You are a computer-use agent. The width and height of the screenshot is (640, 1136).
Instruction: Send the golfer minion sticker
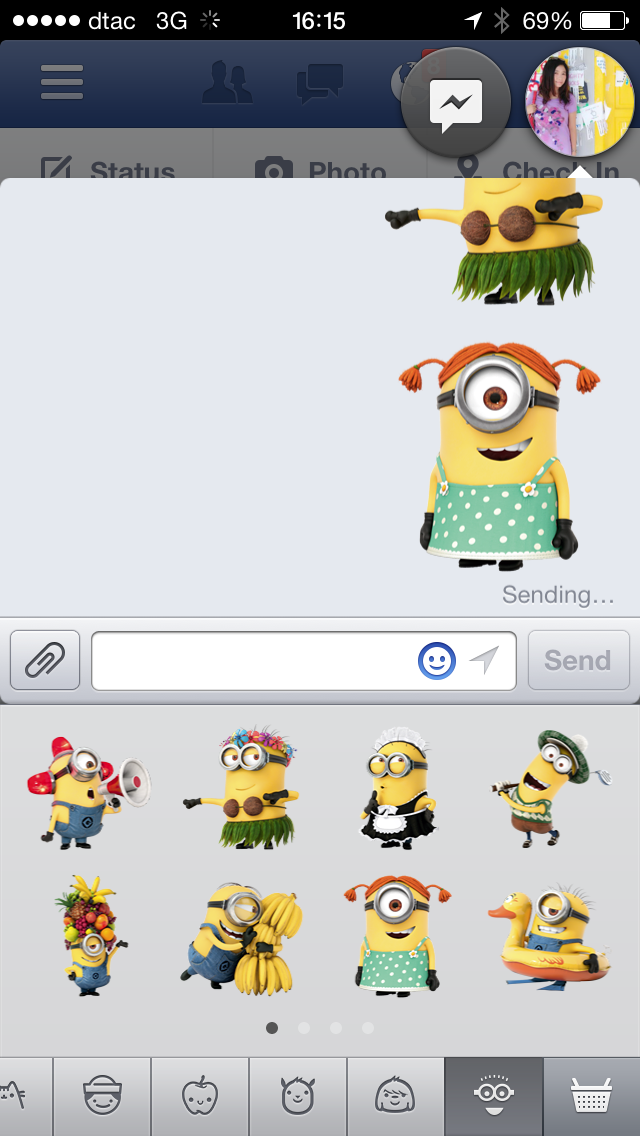pyautogui.click(x=549, y=787)
